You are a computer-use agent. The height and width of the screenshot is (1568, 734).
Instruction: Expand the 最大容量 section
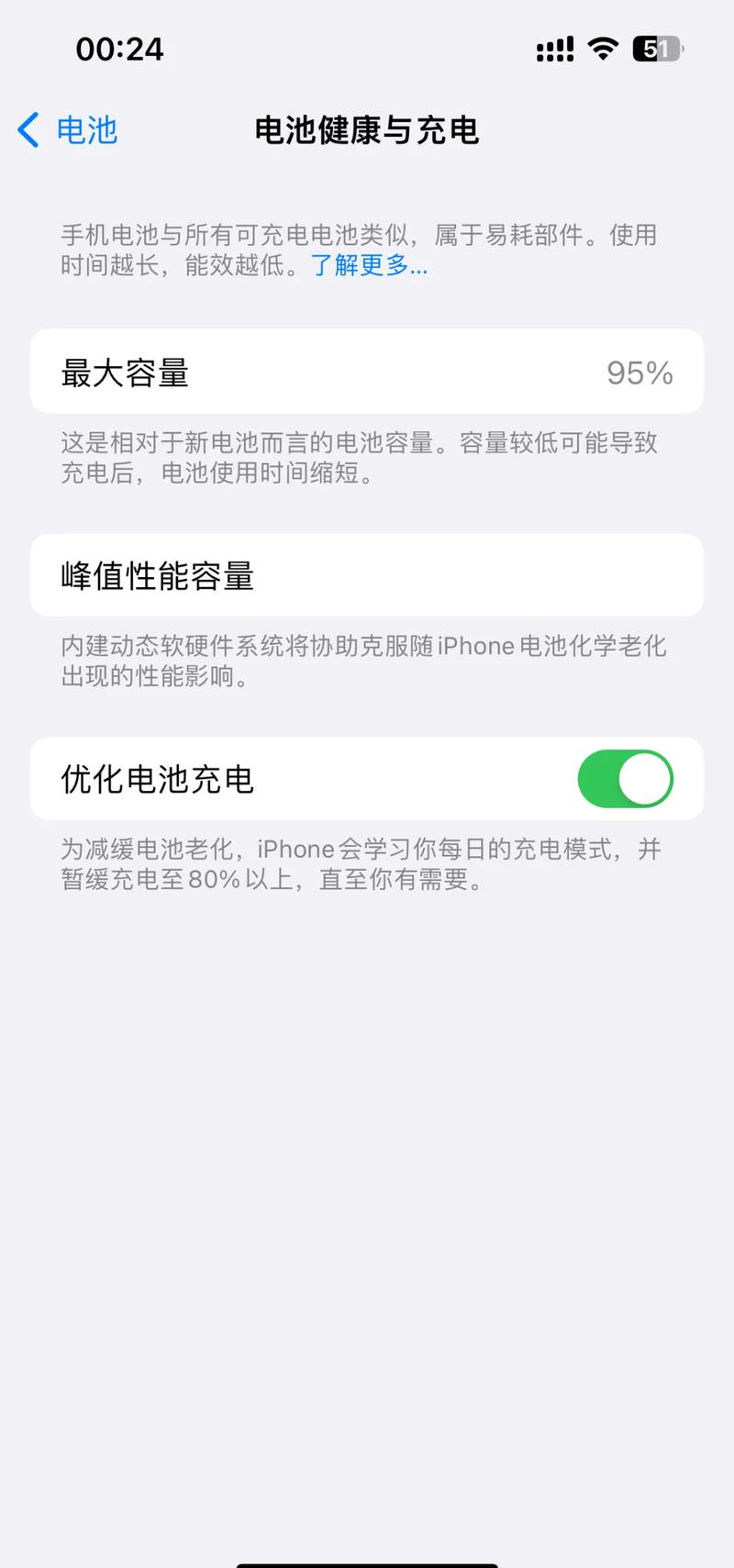coord(367,372)
